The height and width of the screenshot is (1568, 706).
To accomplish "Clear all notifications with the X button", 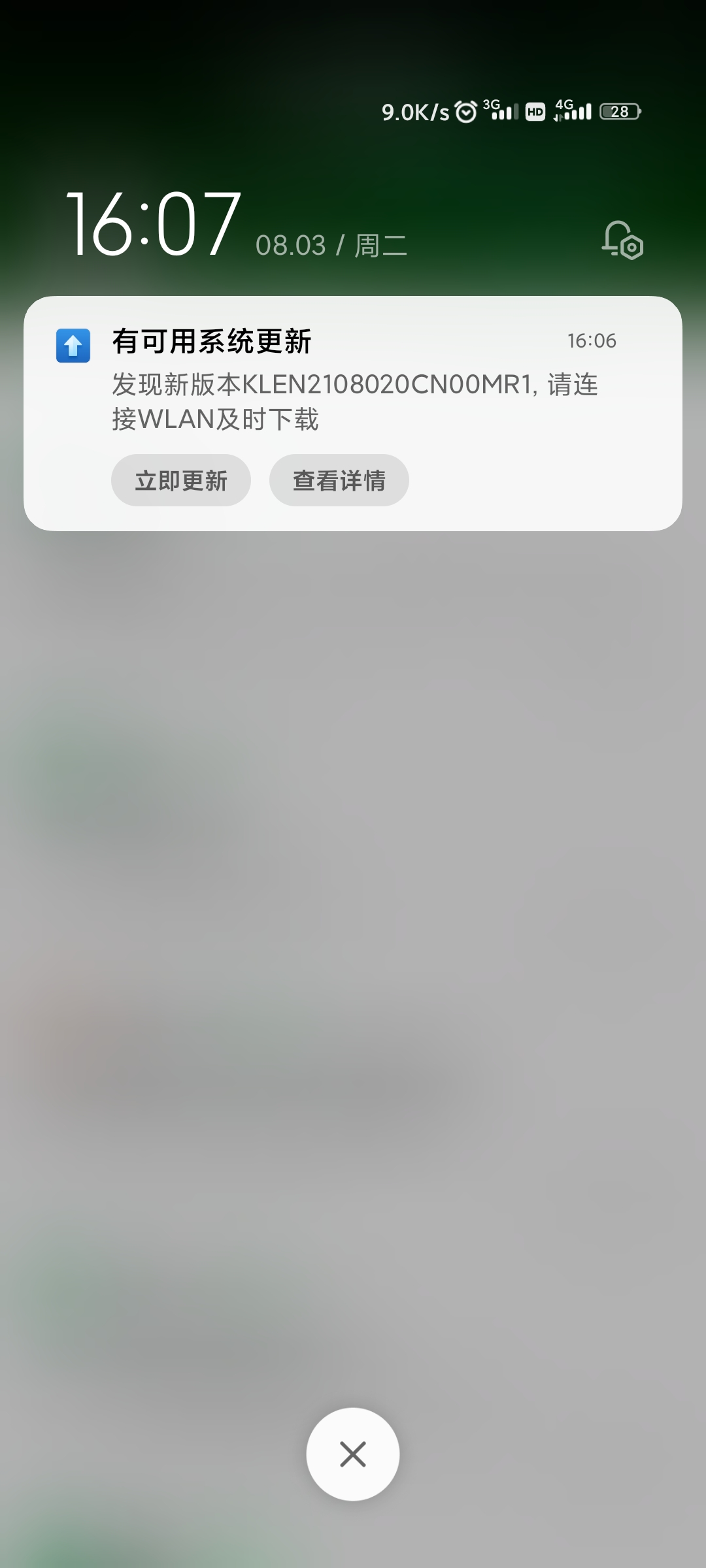I will (x=353, y=1454).
